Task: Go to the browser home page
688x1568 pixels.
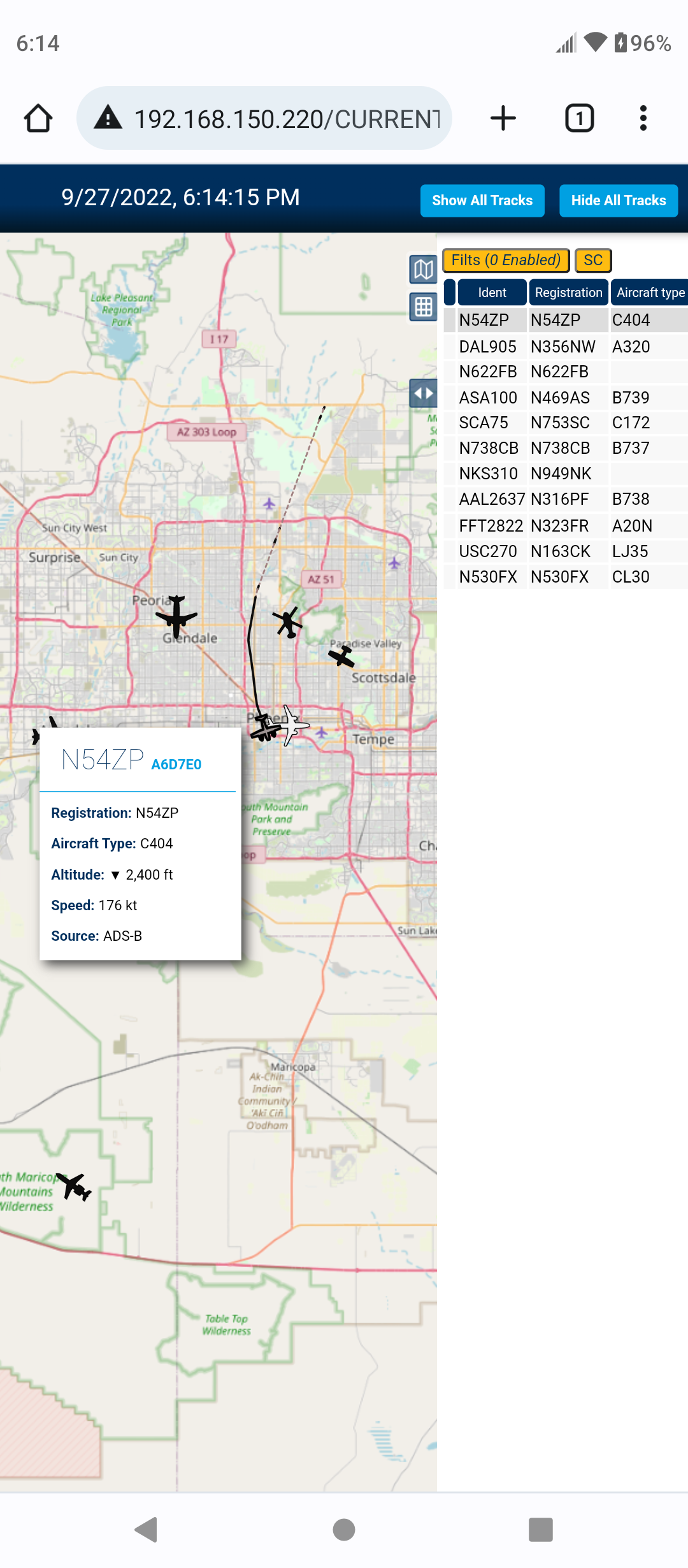Action: click(x=38, y=119)
